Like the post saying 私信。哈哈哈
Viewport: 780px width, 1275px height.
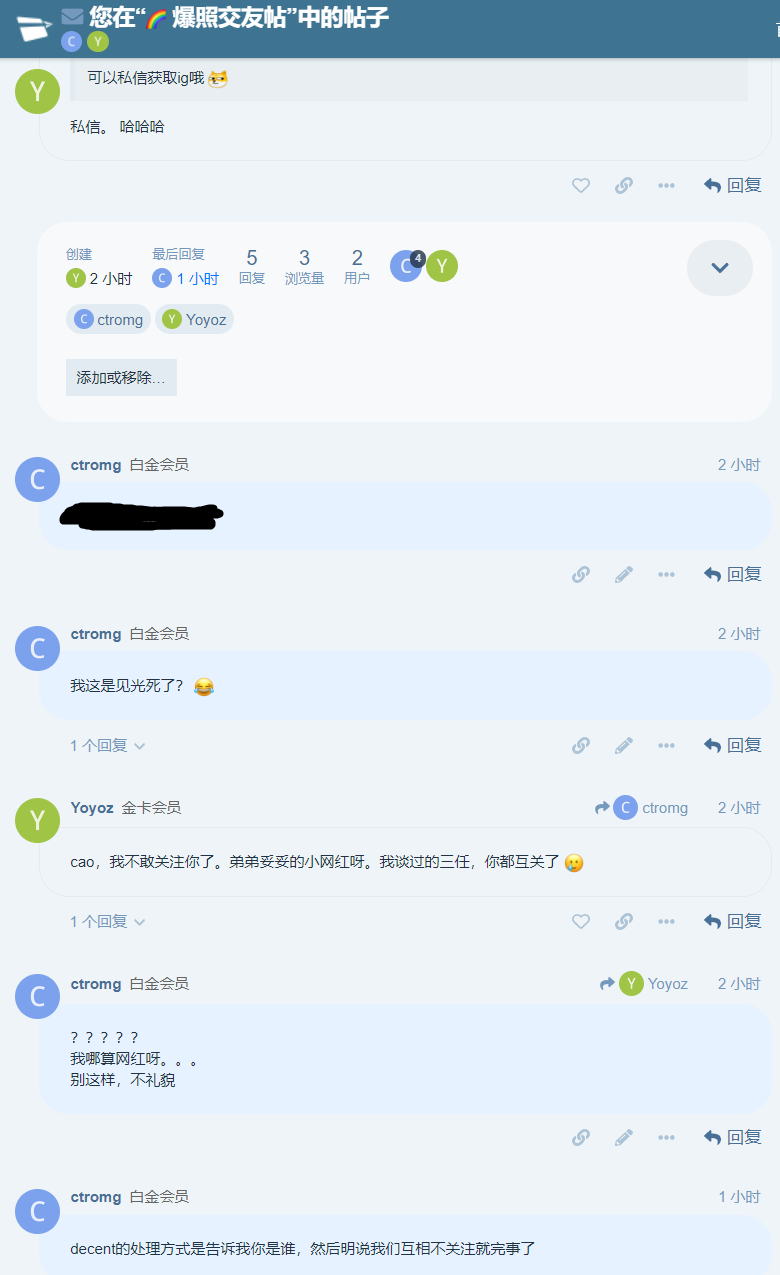coord(581,185)
